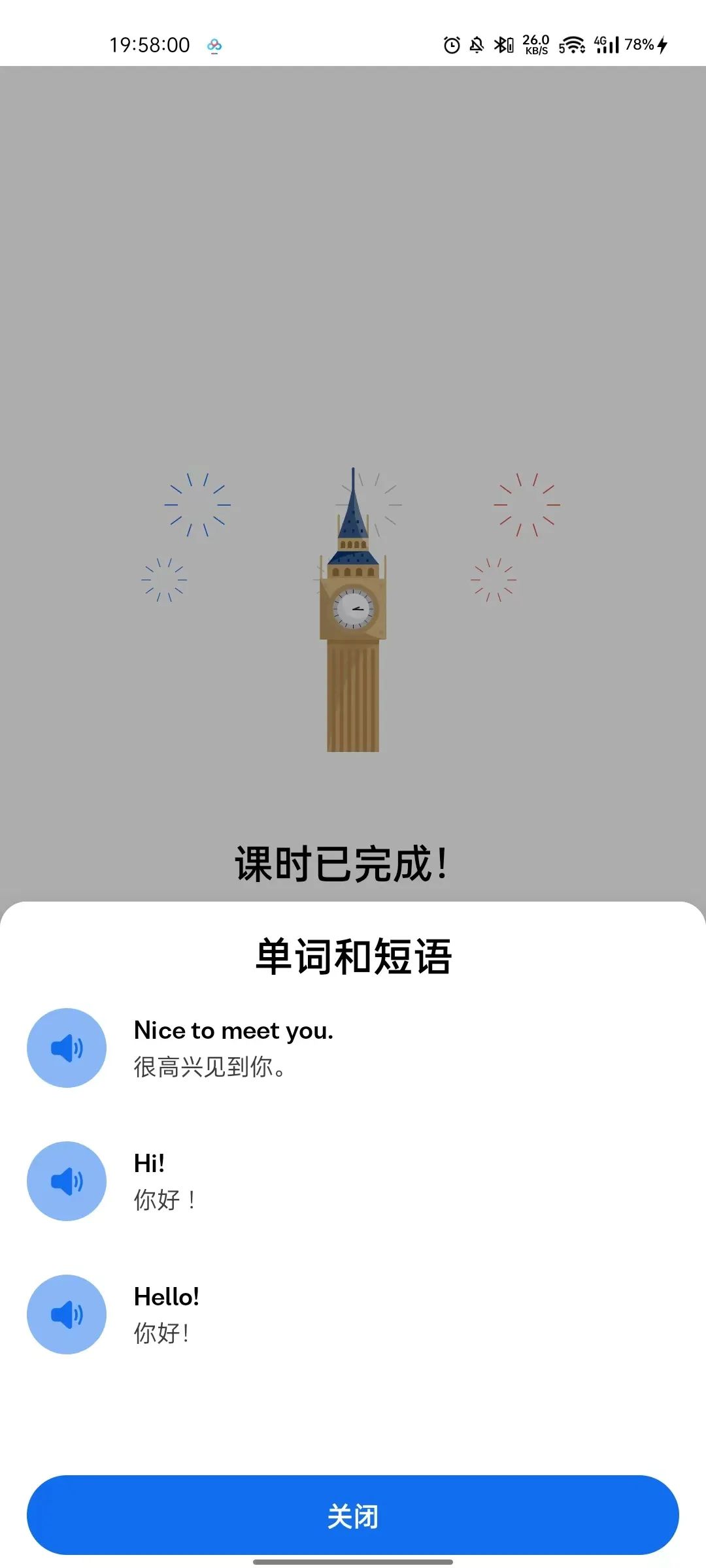The image size is (706, 1568).
Task: Play audio for "Nice to meet you."
Action: pyautogui.click(x=67, y=1048)
